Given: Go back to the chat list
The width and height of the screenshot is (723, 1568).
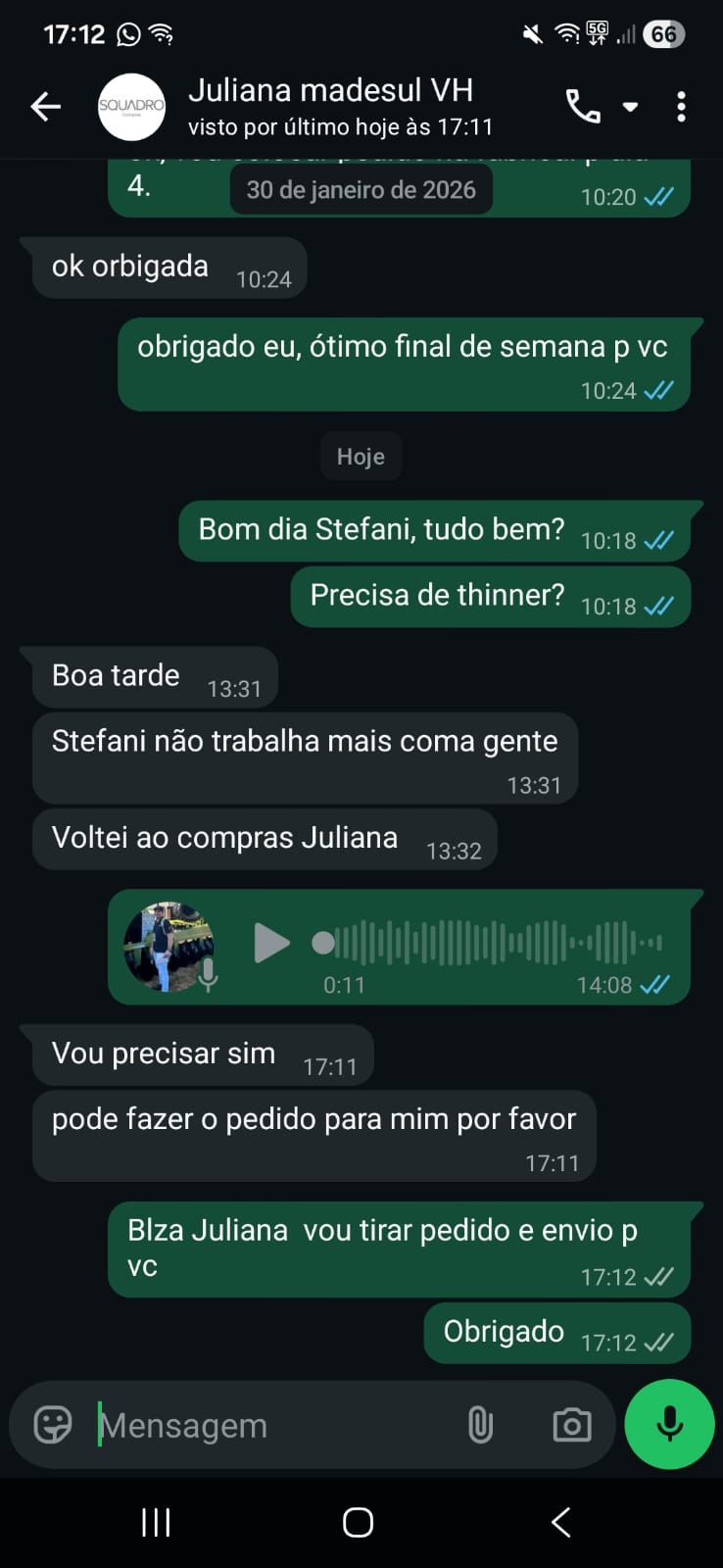Looking at the screenshot, I should [45, 106].
